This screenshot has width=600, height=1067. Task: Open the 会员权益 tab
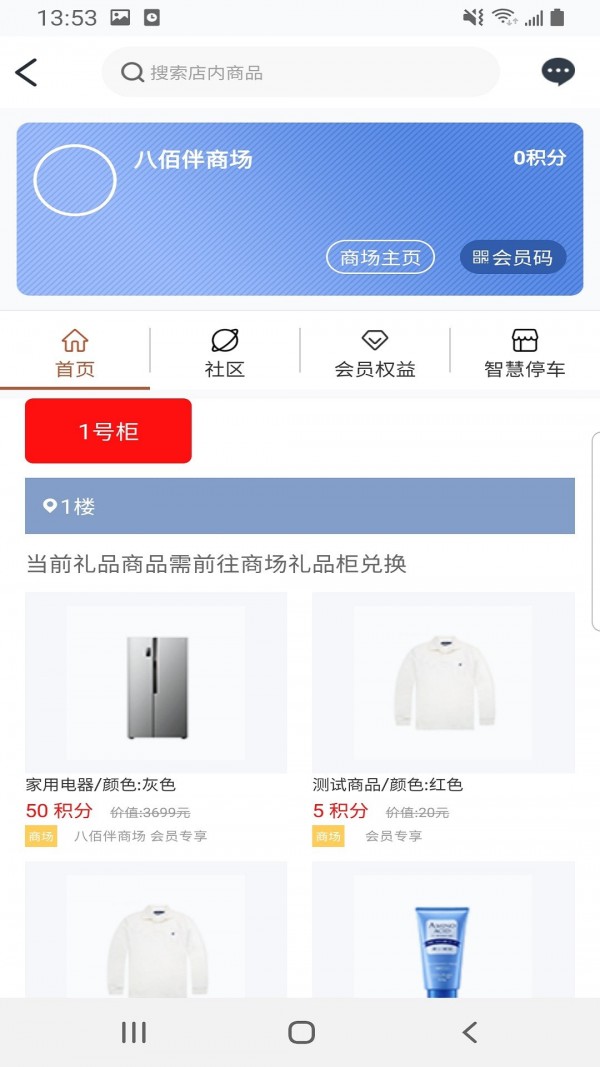click(375, 354)
